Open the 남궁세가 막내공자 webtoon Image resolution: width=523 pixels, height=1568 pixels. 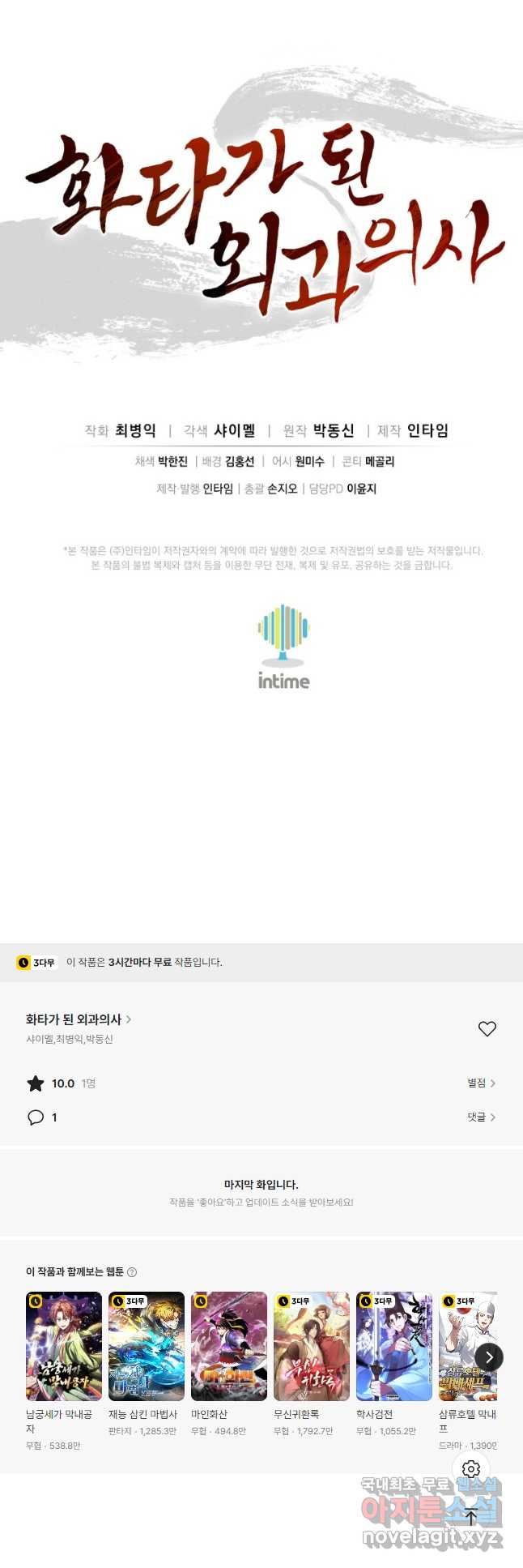pyautogui.click(x=64, y=1346)
